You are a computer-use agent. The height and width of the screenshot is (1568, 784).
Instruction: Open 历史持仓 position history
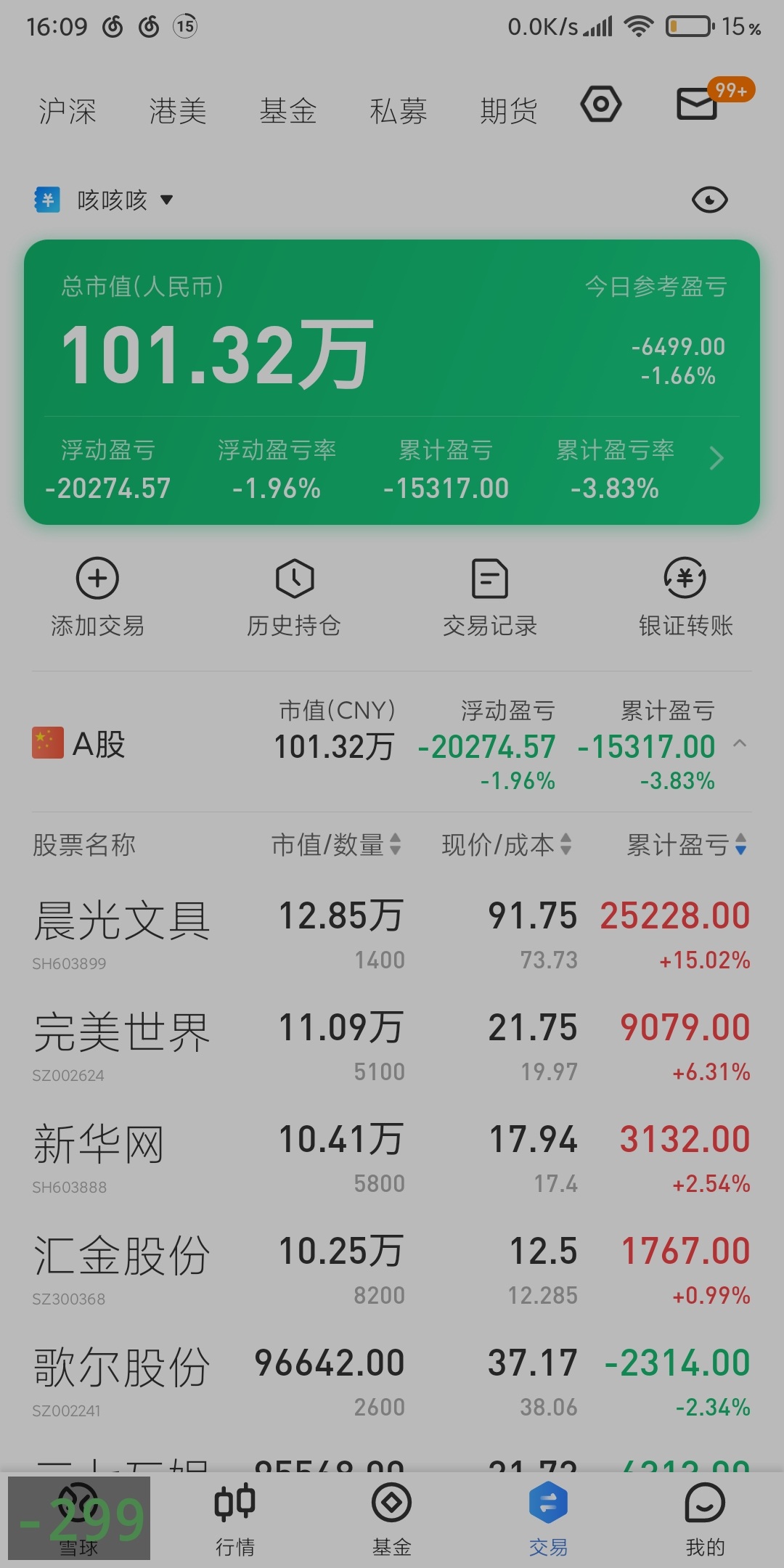tap(294, 597)
